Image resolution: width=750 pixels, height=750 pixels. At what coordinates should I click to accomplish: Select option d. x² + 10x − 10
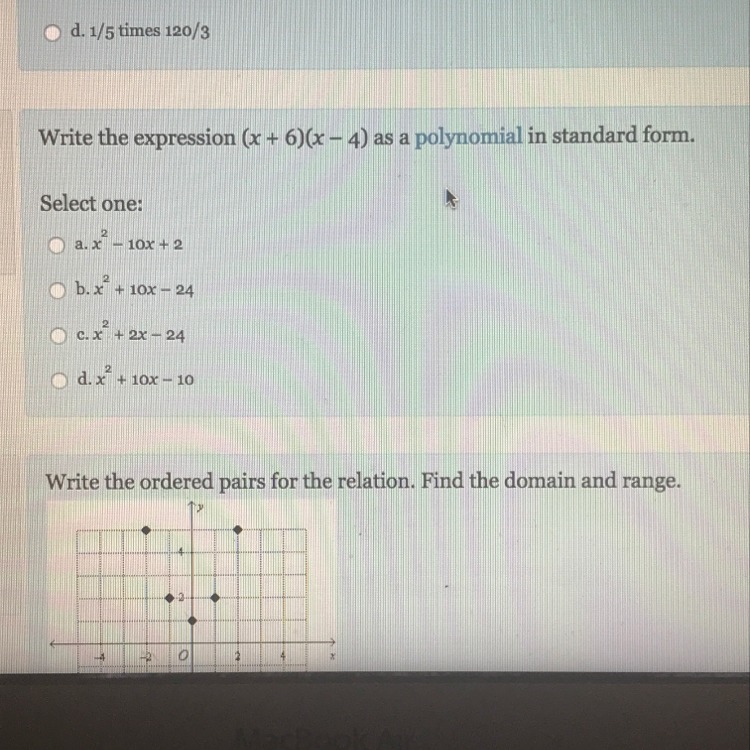coord(60,381)
